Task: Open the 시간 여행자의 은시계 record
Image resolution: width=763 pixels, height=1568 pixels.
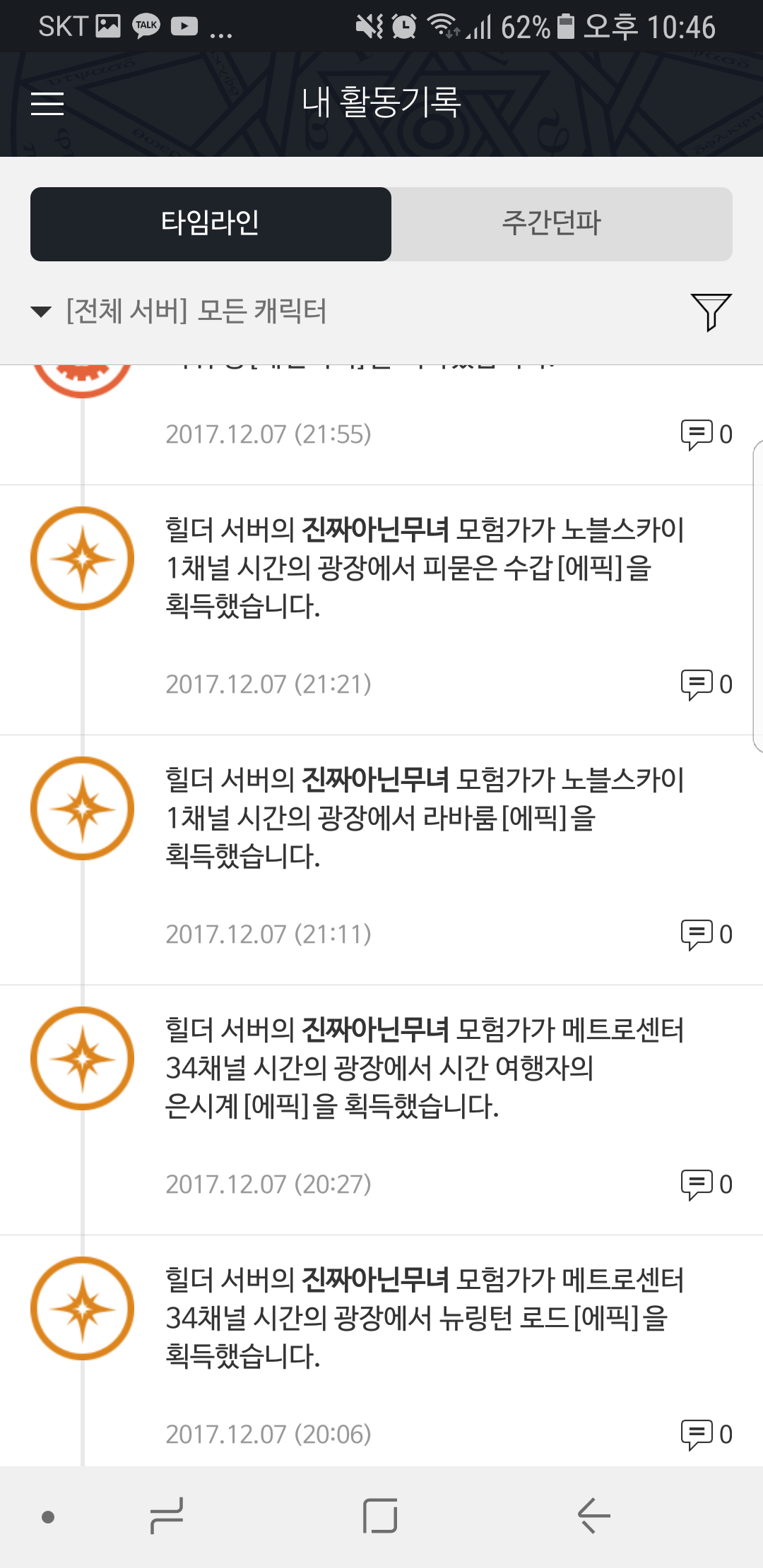Action: [424, 1068]
